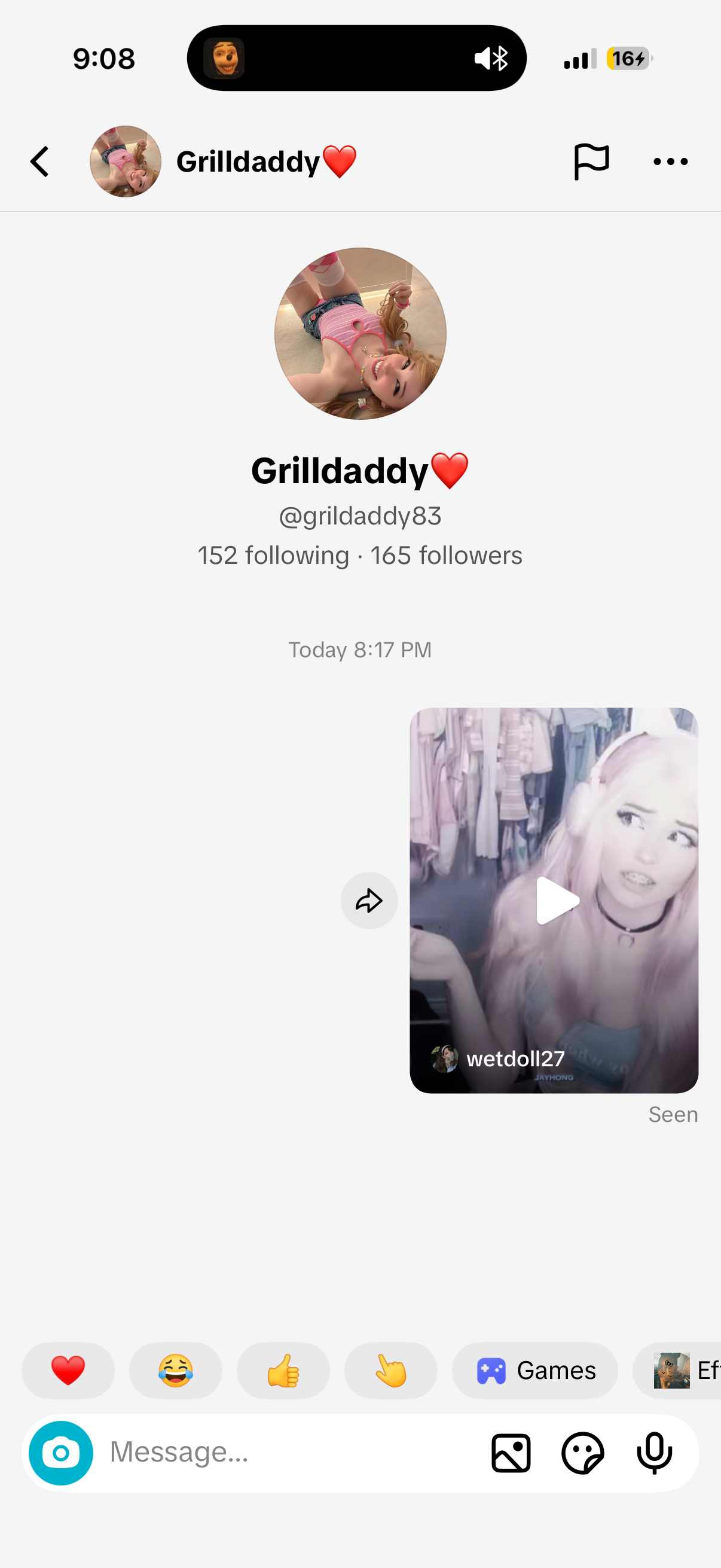Report this chat with the flag icon
The image size is (721, 1568).
pos(591,162)
